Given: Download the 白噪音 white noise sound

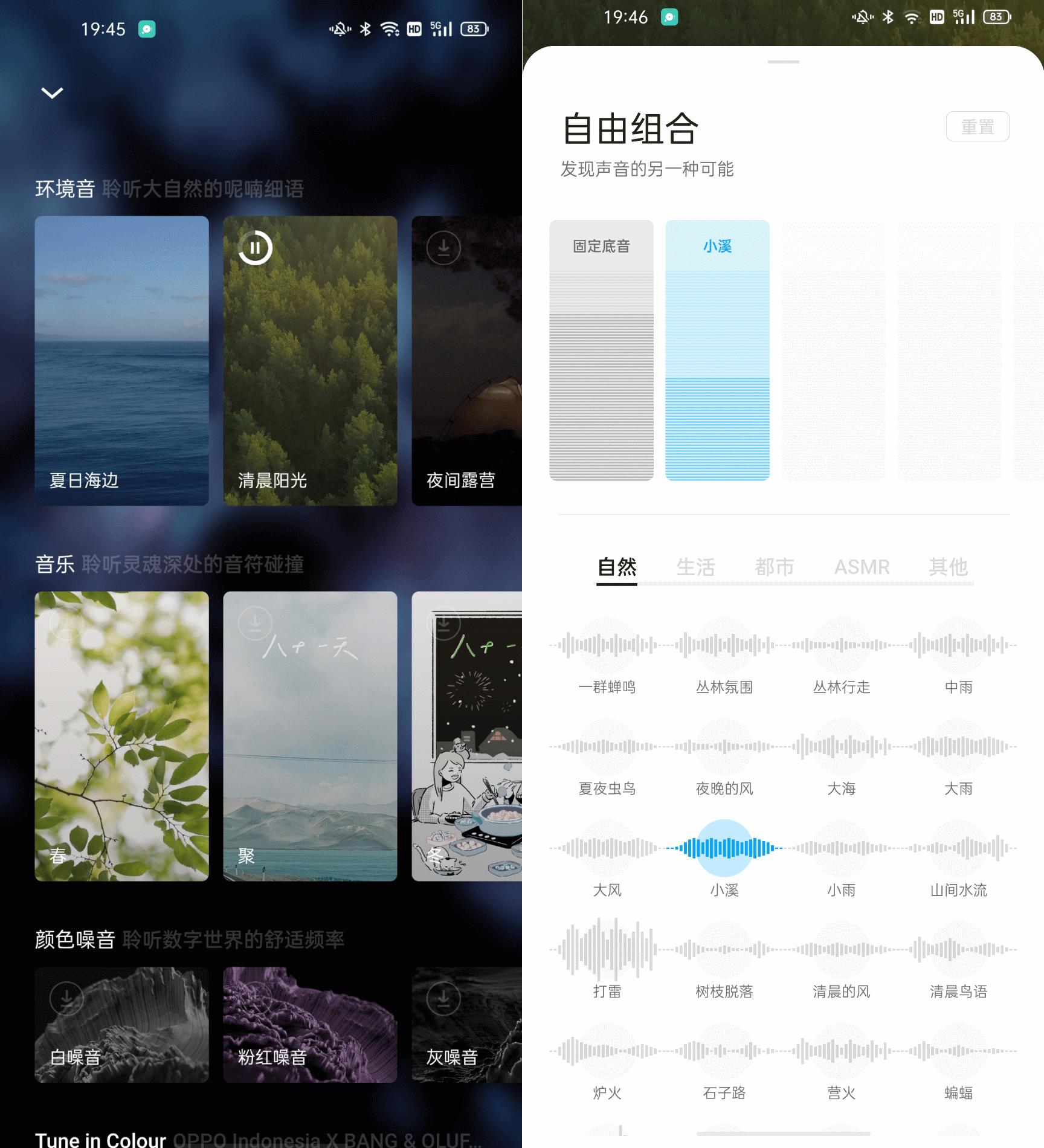Looking at the screenshot, I should 66,998.
